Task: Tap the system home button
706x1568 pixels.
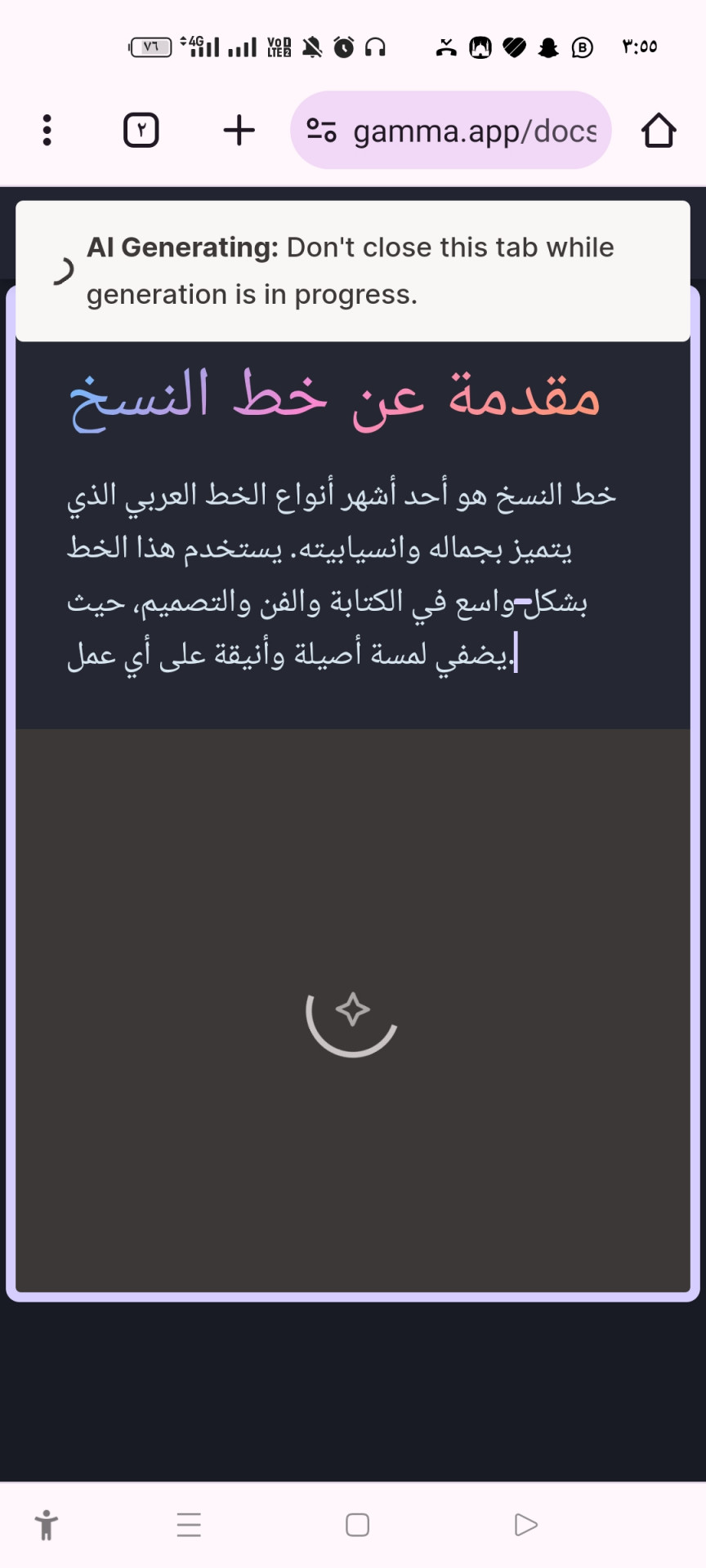Action: 357,1525
